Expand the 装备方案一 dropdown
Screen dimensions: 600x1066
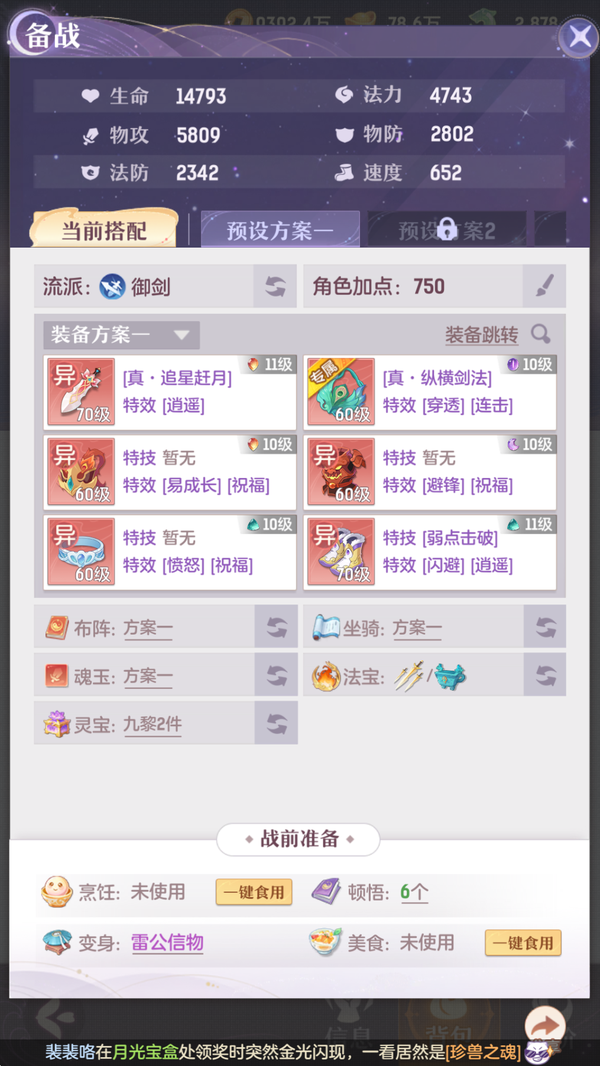(121, 335)
